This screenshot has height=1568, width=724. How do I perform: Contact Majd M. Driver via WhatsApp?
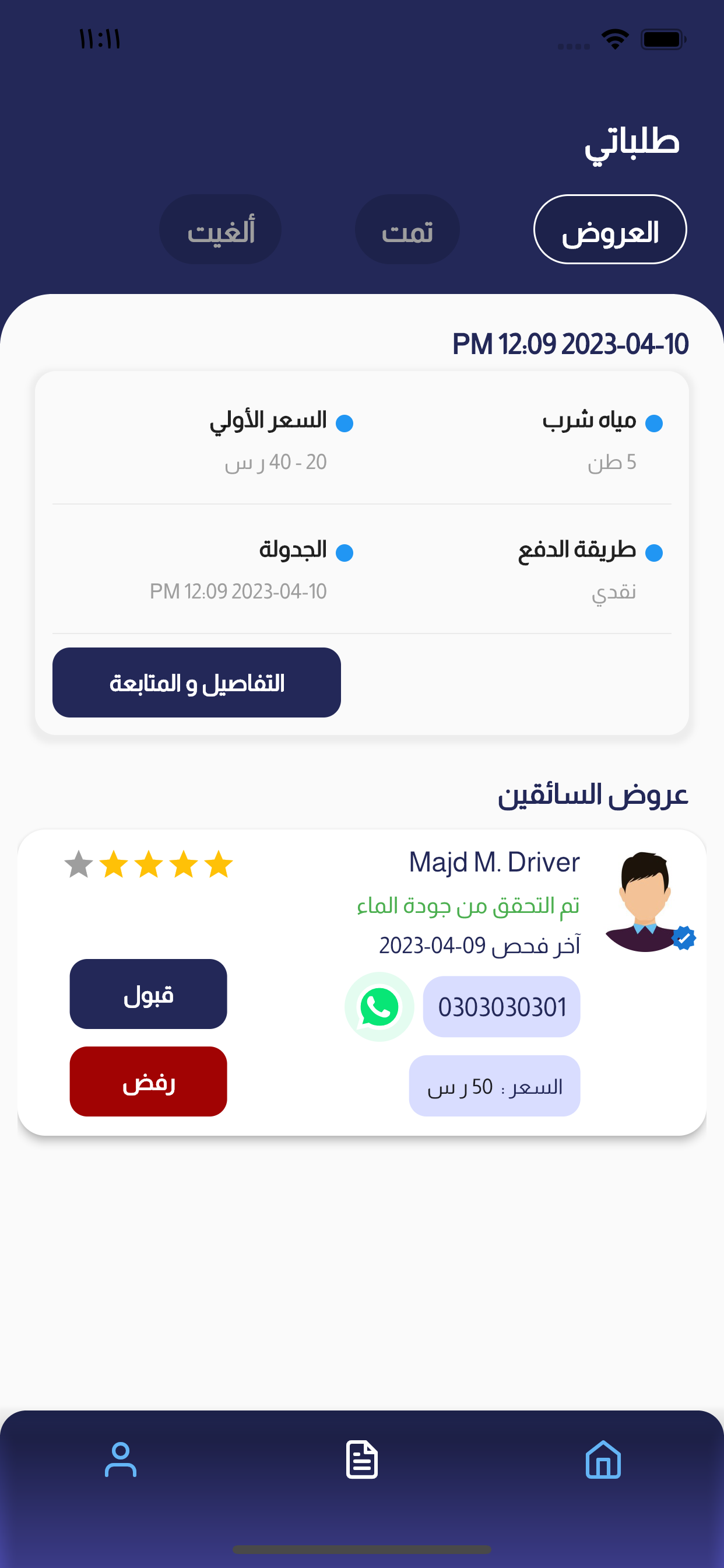[x=379, y=1007]
